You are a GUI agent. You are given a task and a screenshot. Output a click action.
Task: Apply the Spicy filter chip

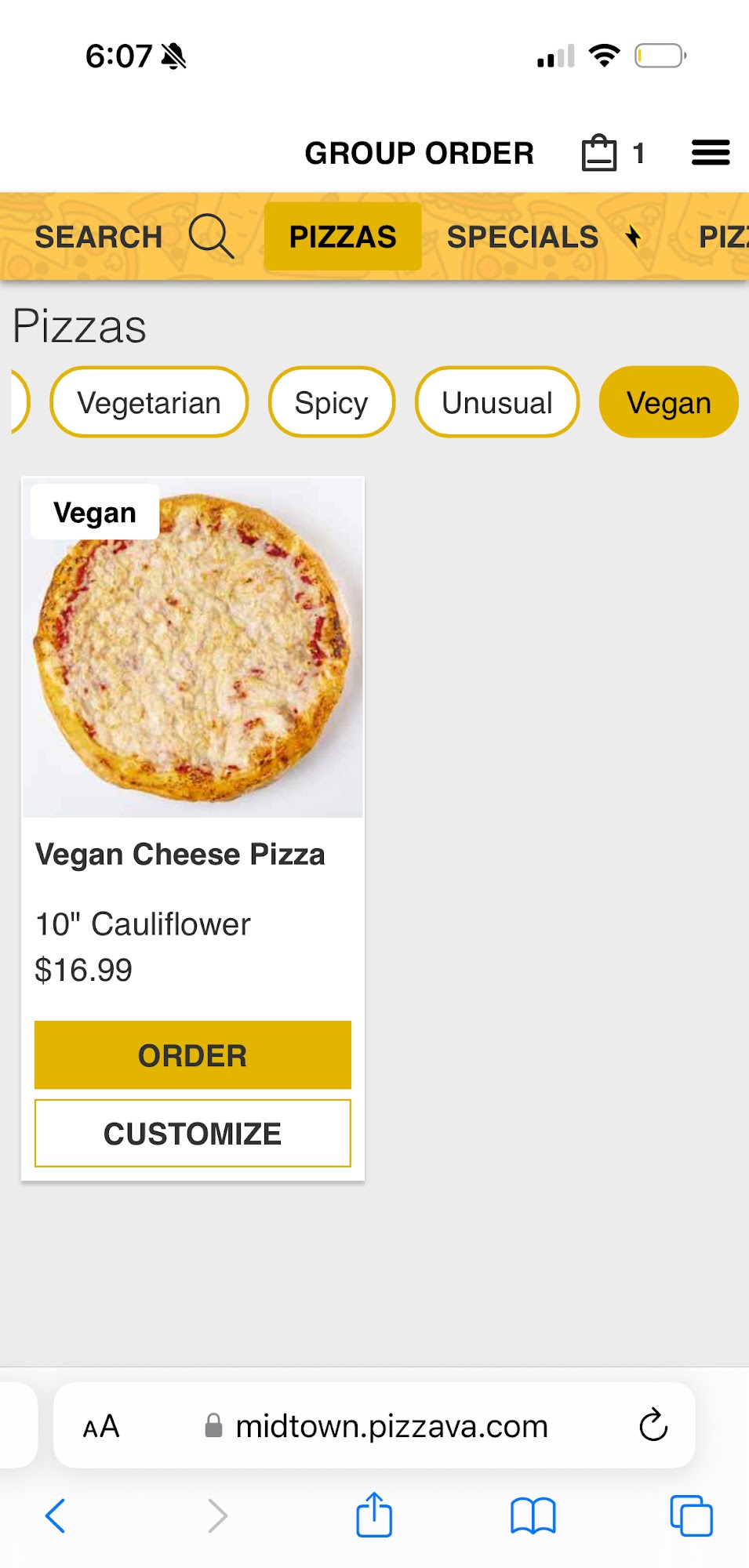point(331,402)
